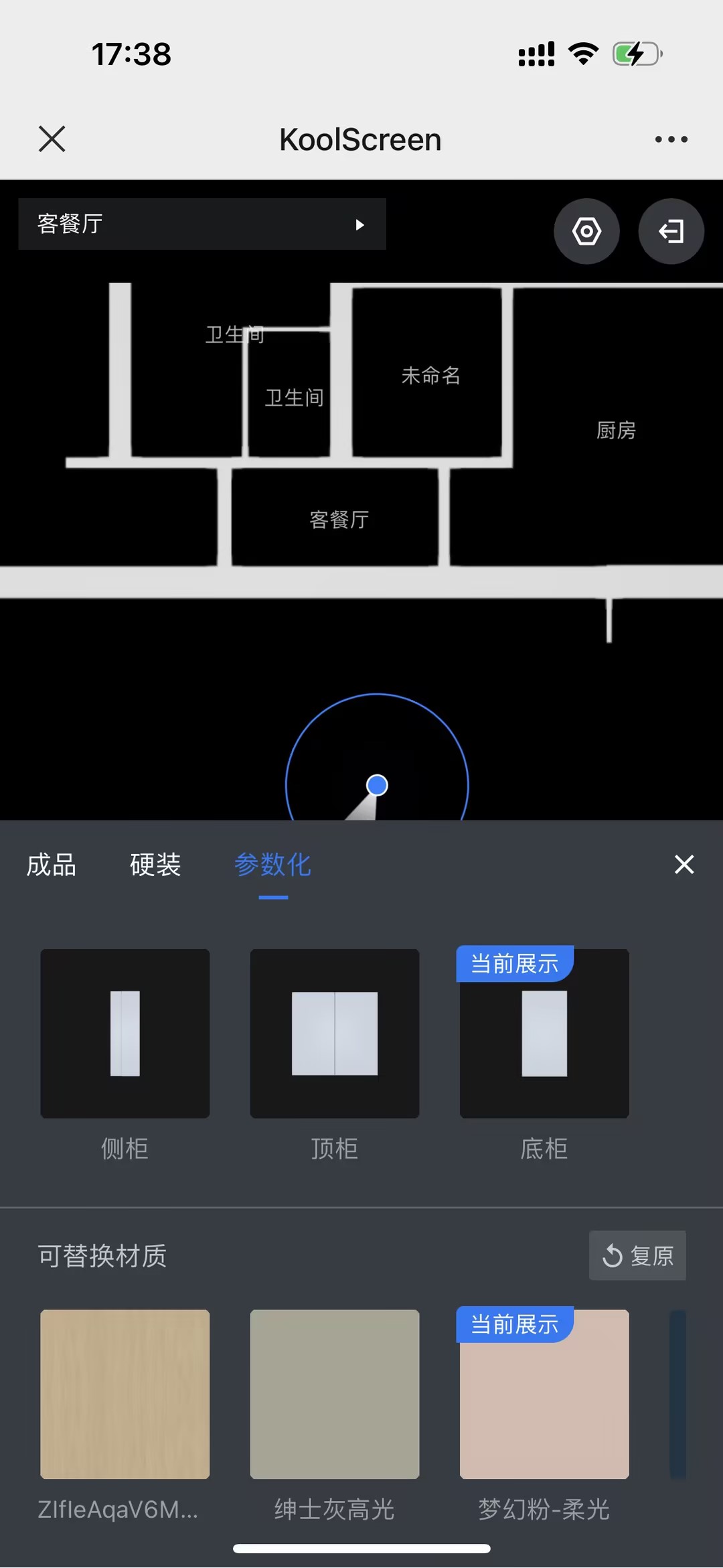The width and height of the screenshot is (723, 1568).
Task: Select the 参数化 tab
Action: click(273, 865)
